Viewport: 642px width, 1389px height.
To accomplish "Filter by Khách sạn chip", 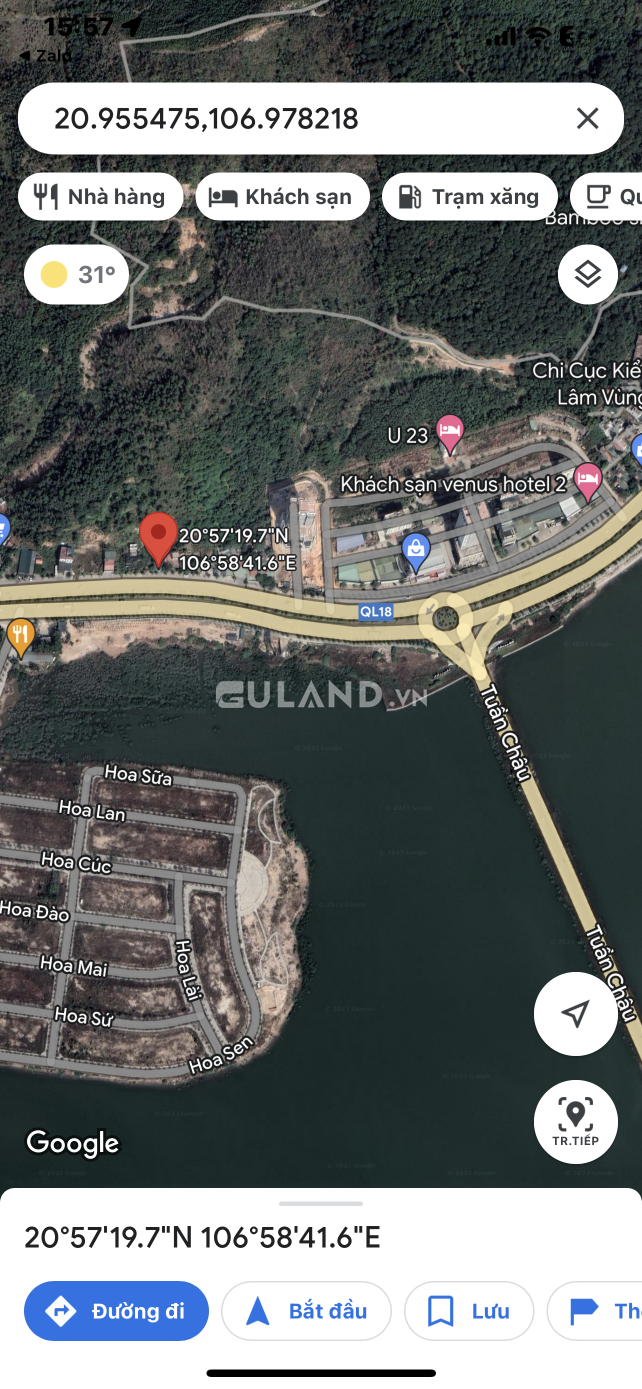I will (282, 196).
